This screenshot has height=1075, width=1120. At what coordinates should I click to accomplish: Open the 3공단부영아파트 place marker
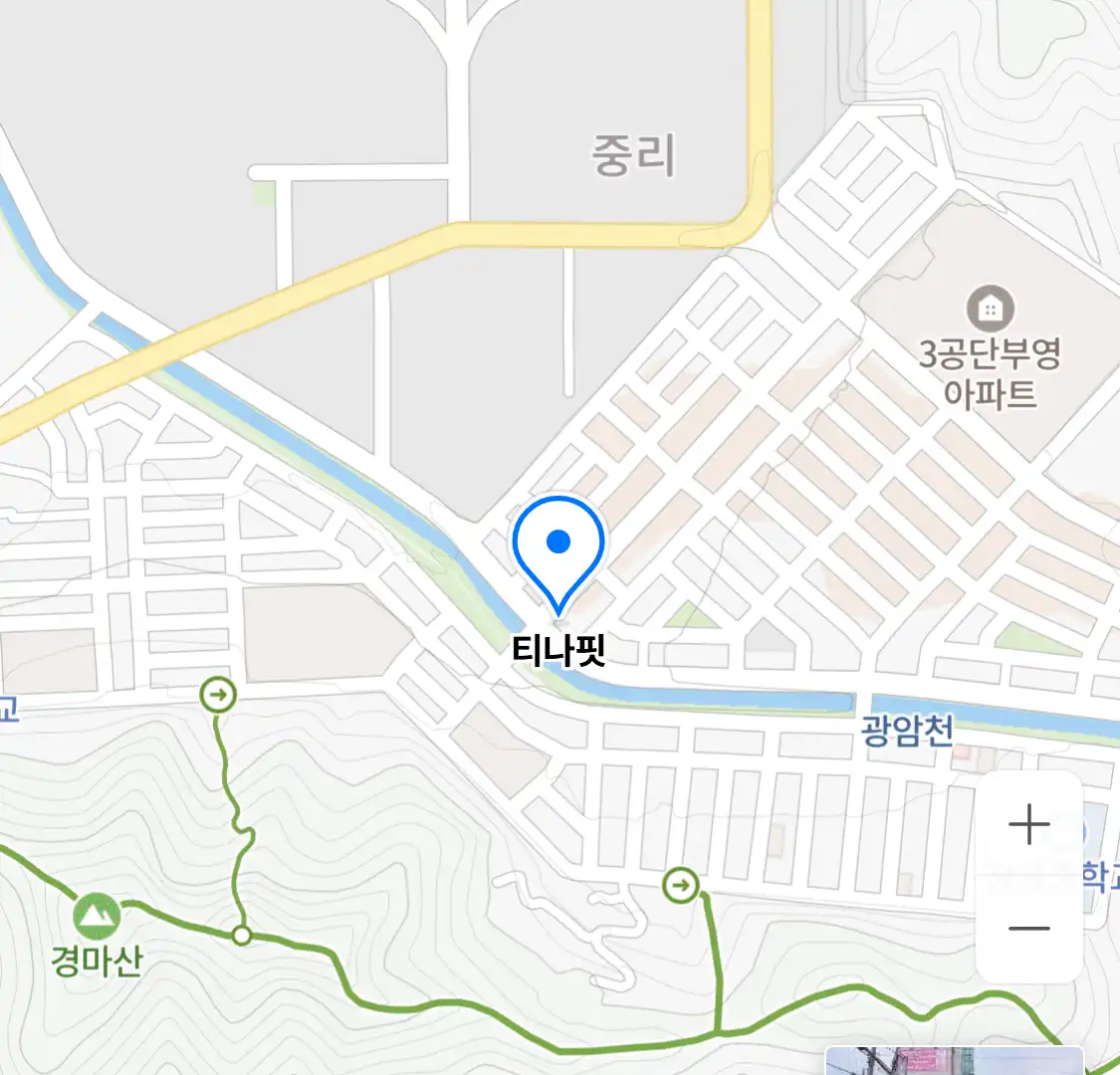pos(990,310)
